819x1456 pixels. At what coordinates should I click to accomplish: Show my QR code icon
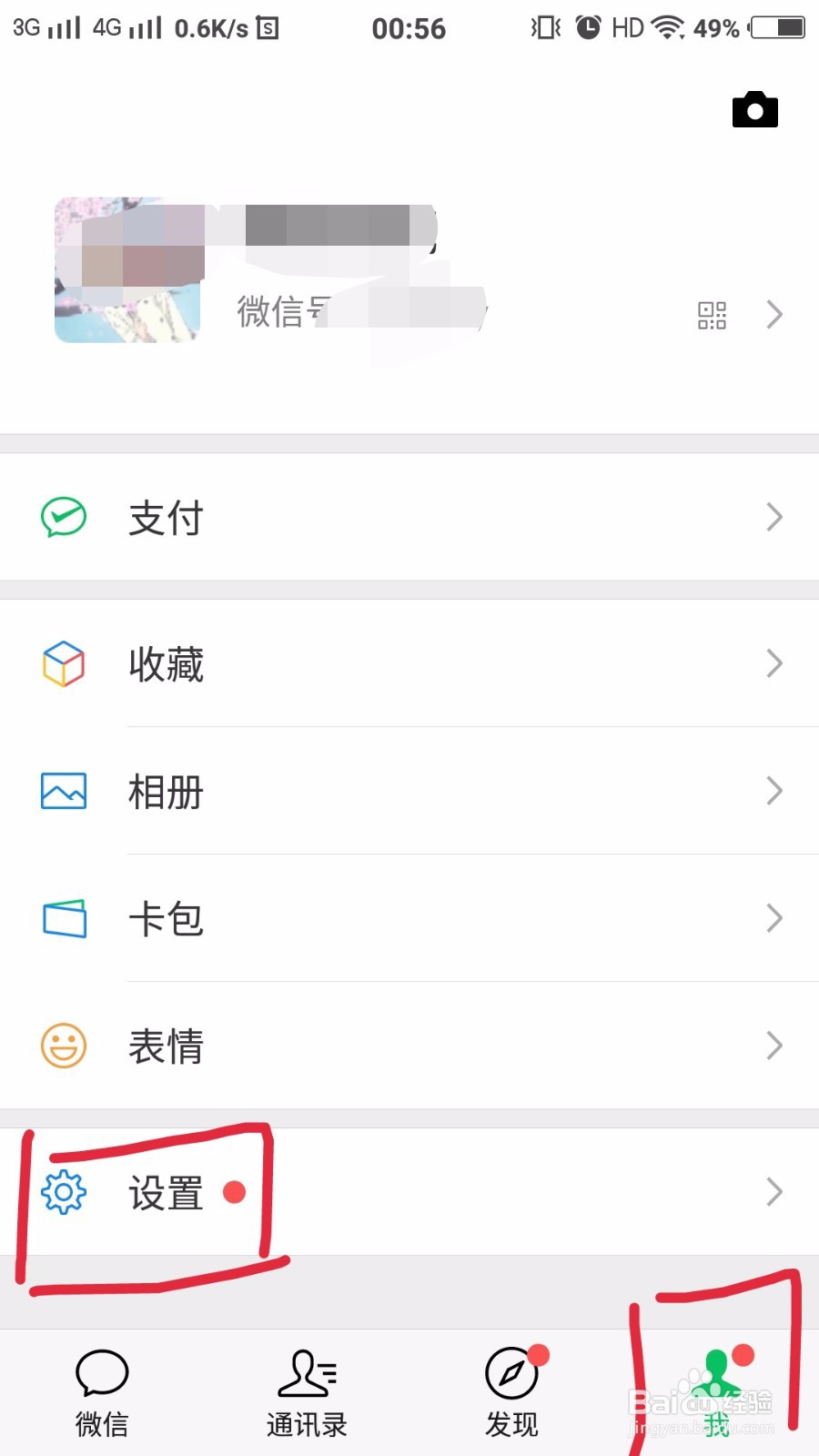(713, 314)
